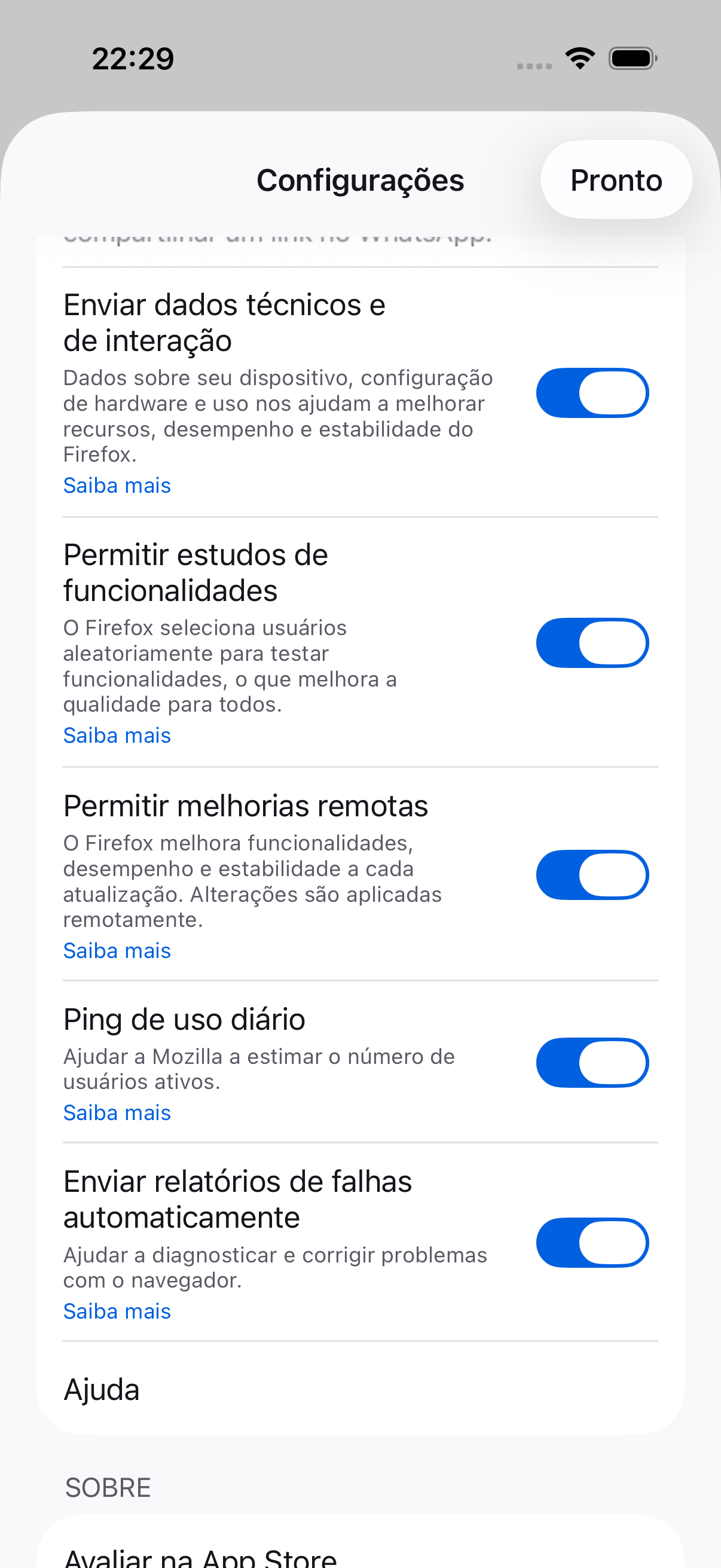Disable Enviar dados técnicos e de interação

(592, 393)
